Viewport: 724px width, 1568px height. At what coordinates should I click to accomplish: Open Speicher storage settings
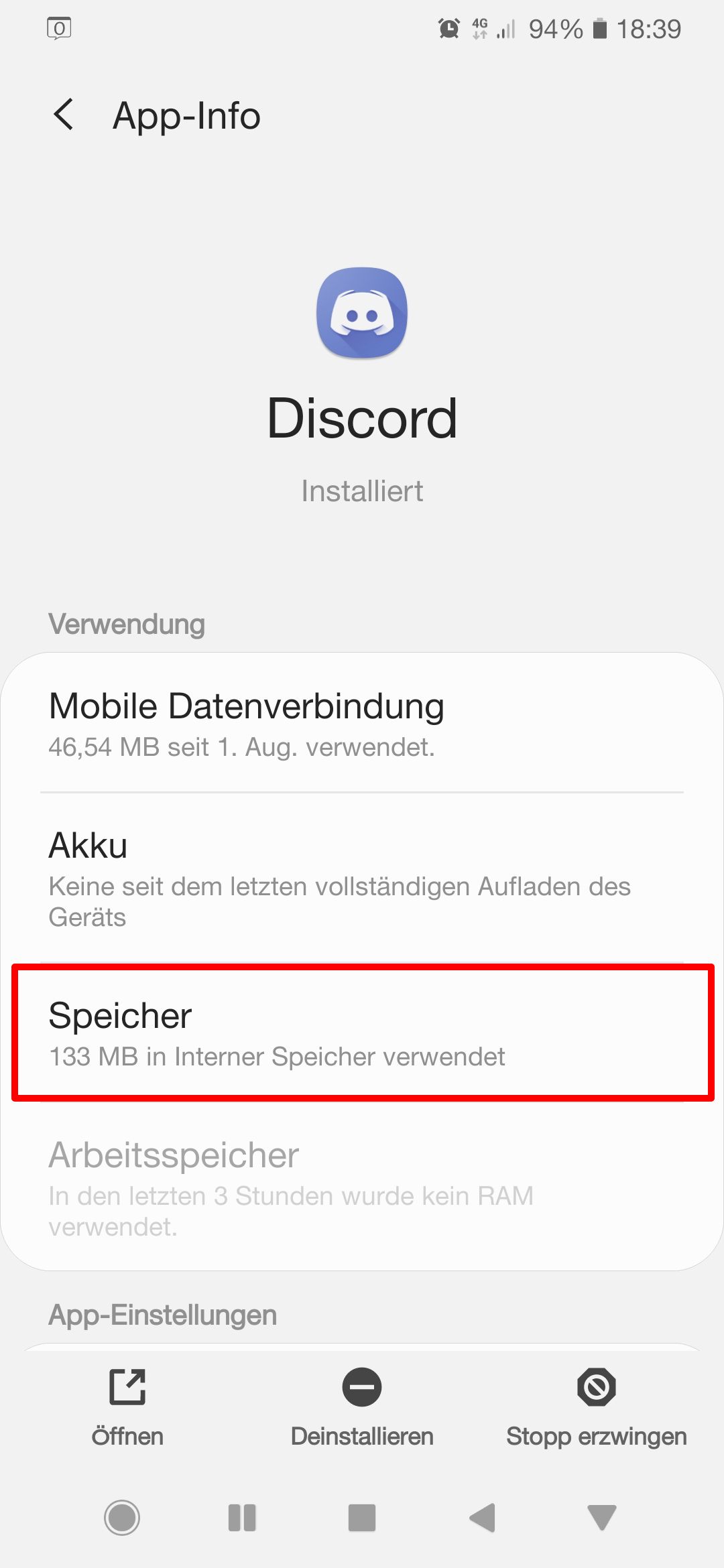pos(362,1032)
